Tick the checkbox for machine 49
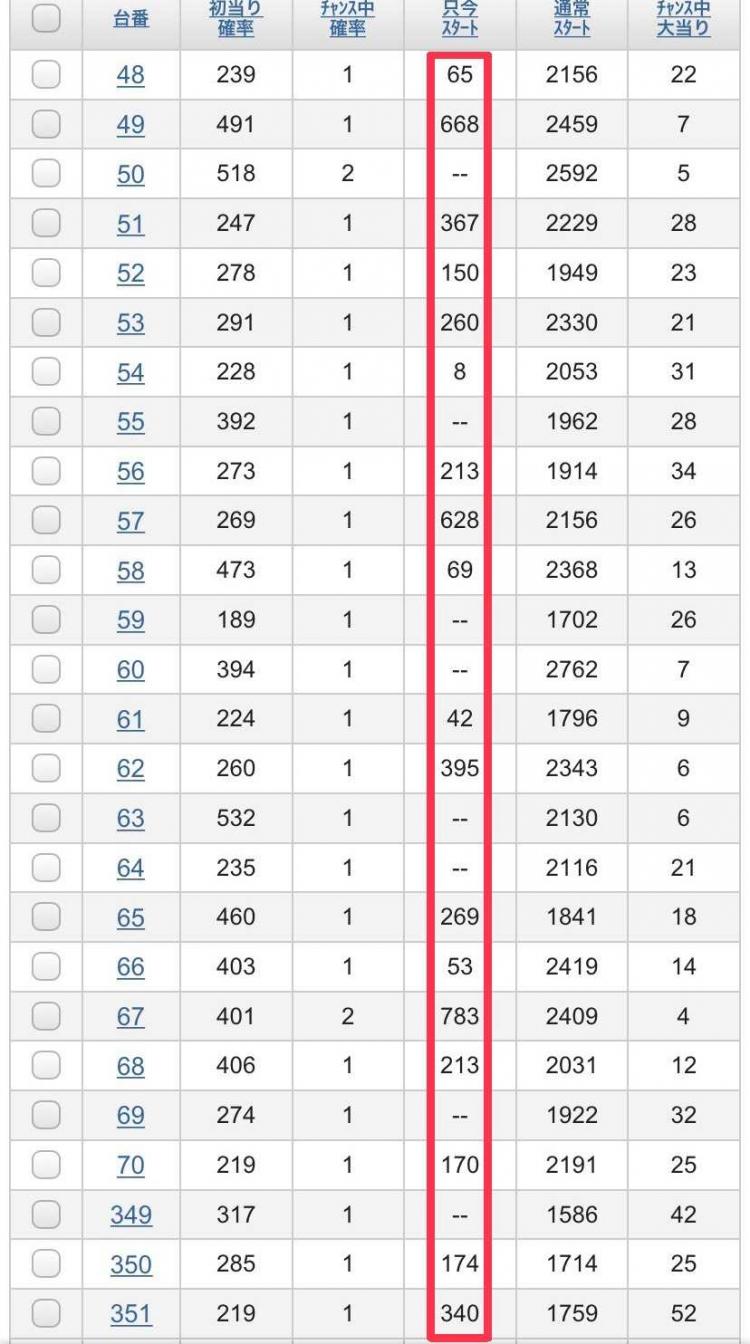Viewport: 750px width, 1344px height. point(46,125)
